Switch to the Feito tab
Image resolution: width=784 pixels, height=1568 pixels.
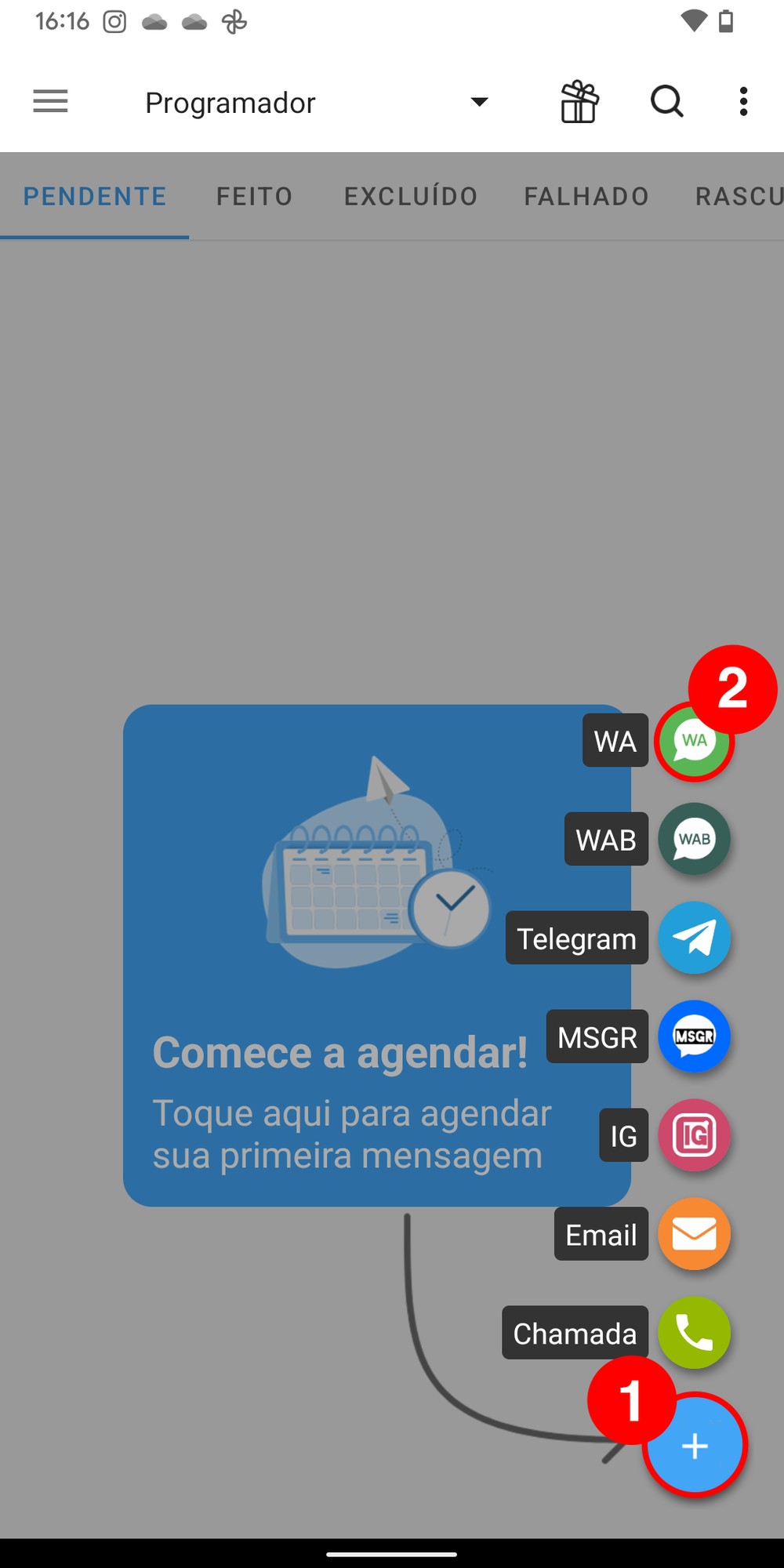point(255,196)
